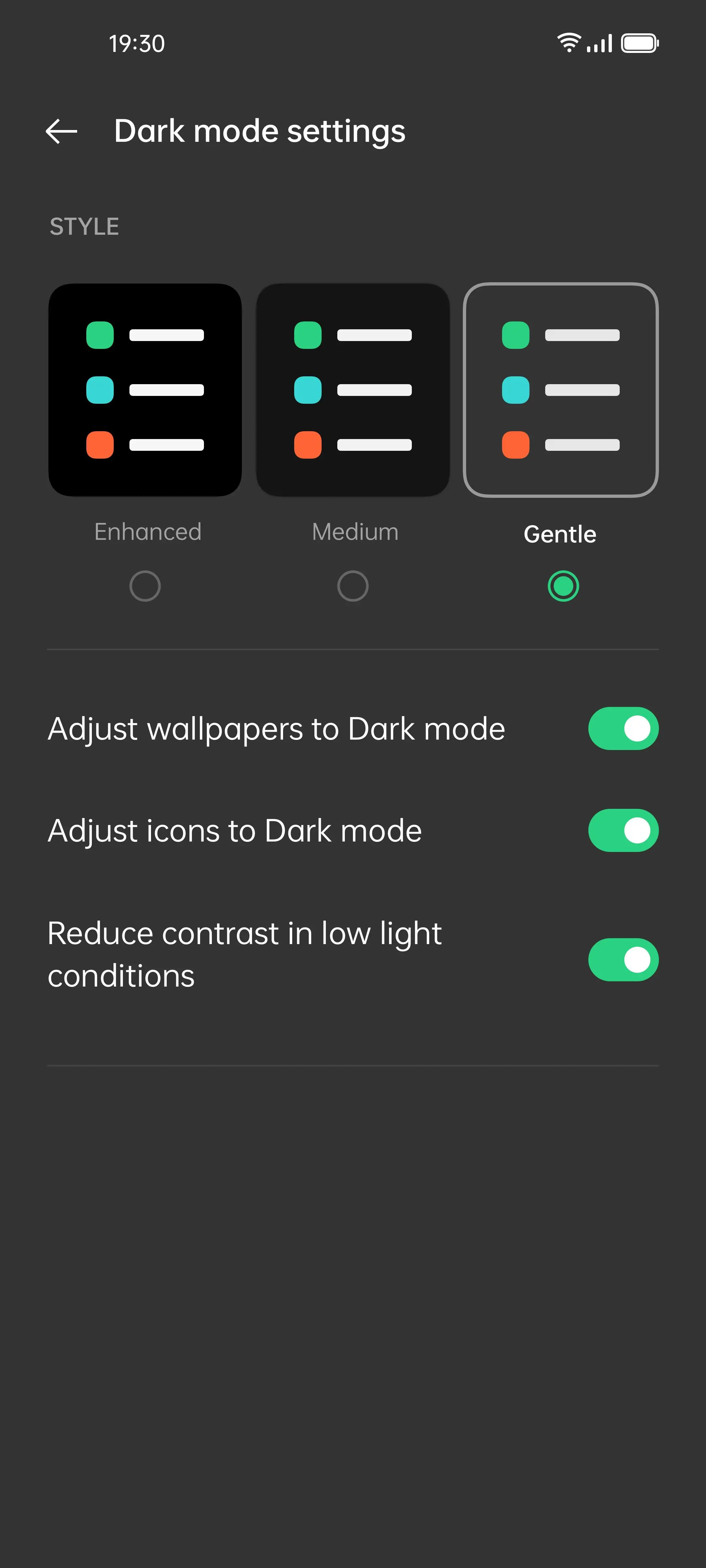
Task: Disable Adjust wallpapers to Dark mode
Action: coord(623,728)
